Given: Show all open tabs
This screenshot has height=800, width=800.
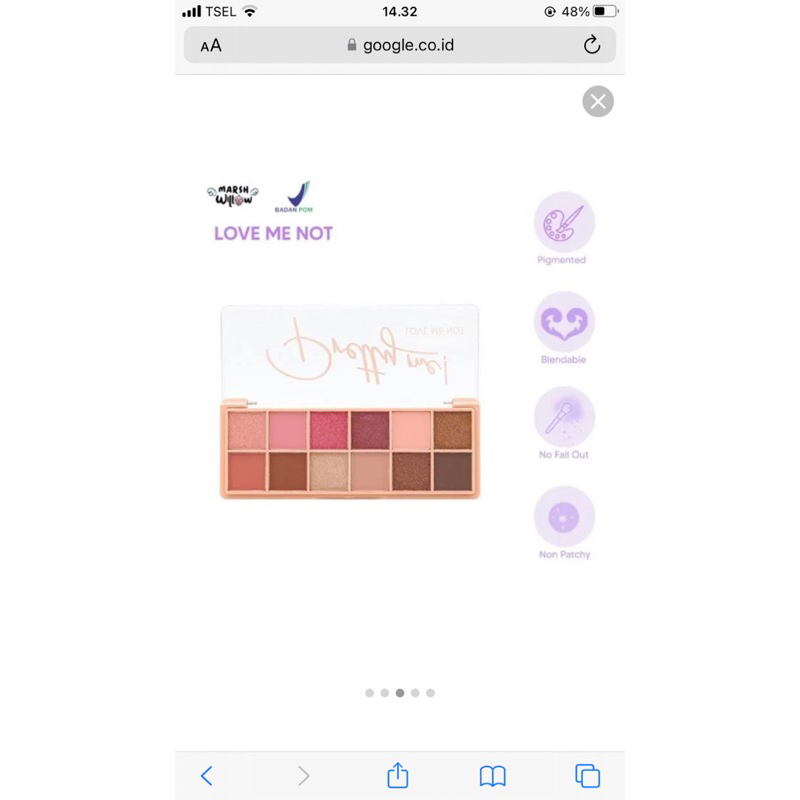Looking at the screenshot, I should pos(587,775).
